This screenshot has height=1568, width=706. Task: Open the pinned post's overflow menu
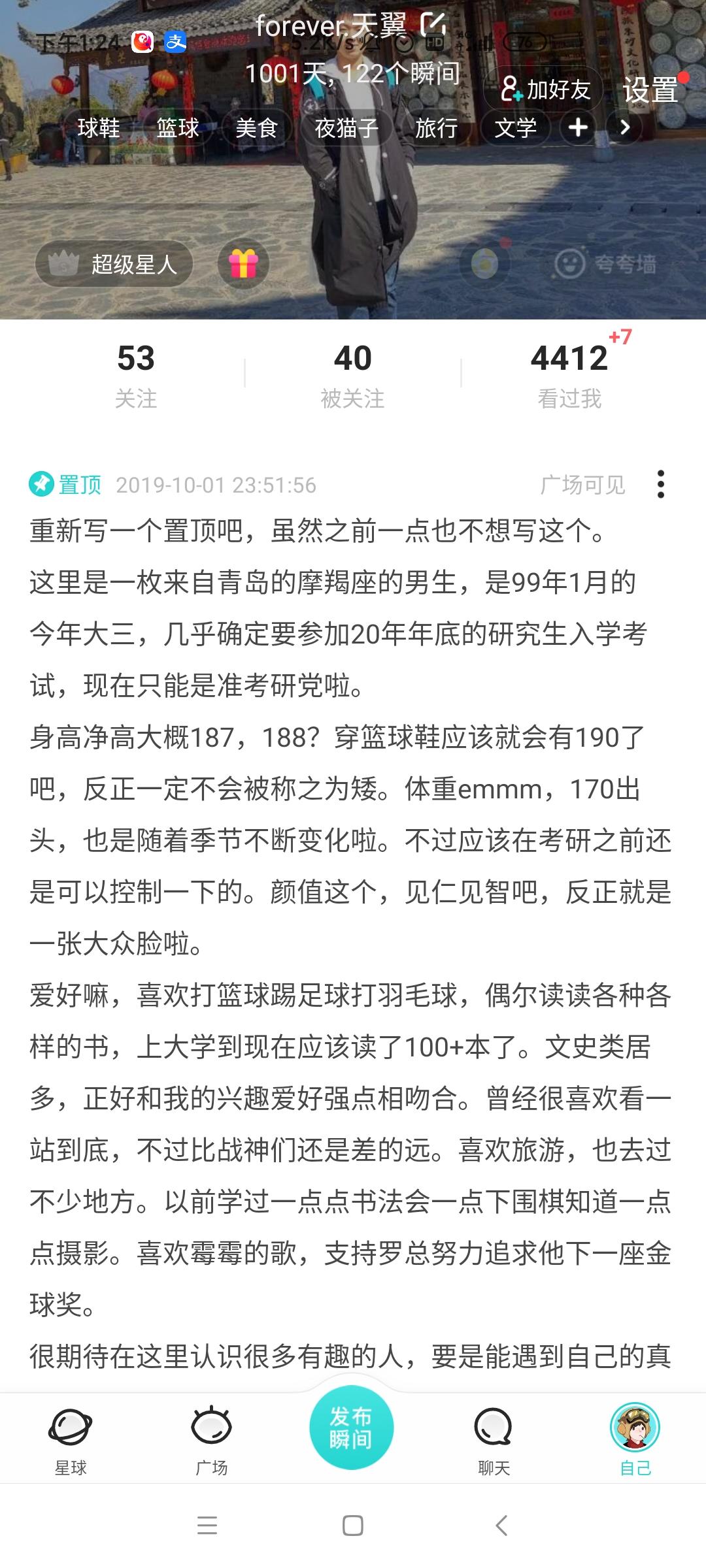point(661,484)
